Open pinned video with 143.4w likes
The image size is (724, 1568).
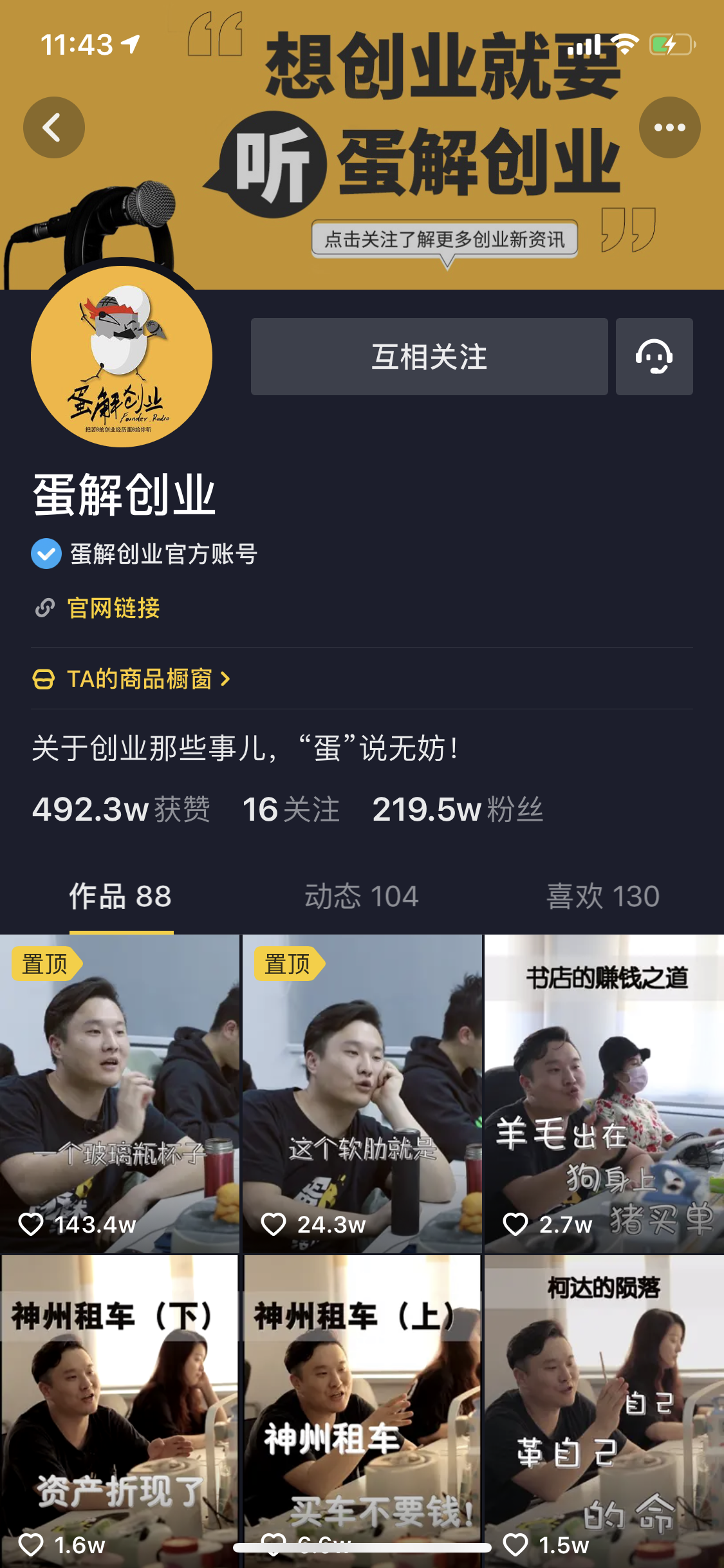[x=120, y=1093]
